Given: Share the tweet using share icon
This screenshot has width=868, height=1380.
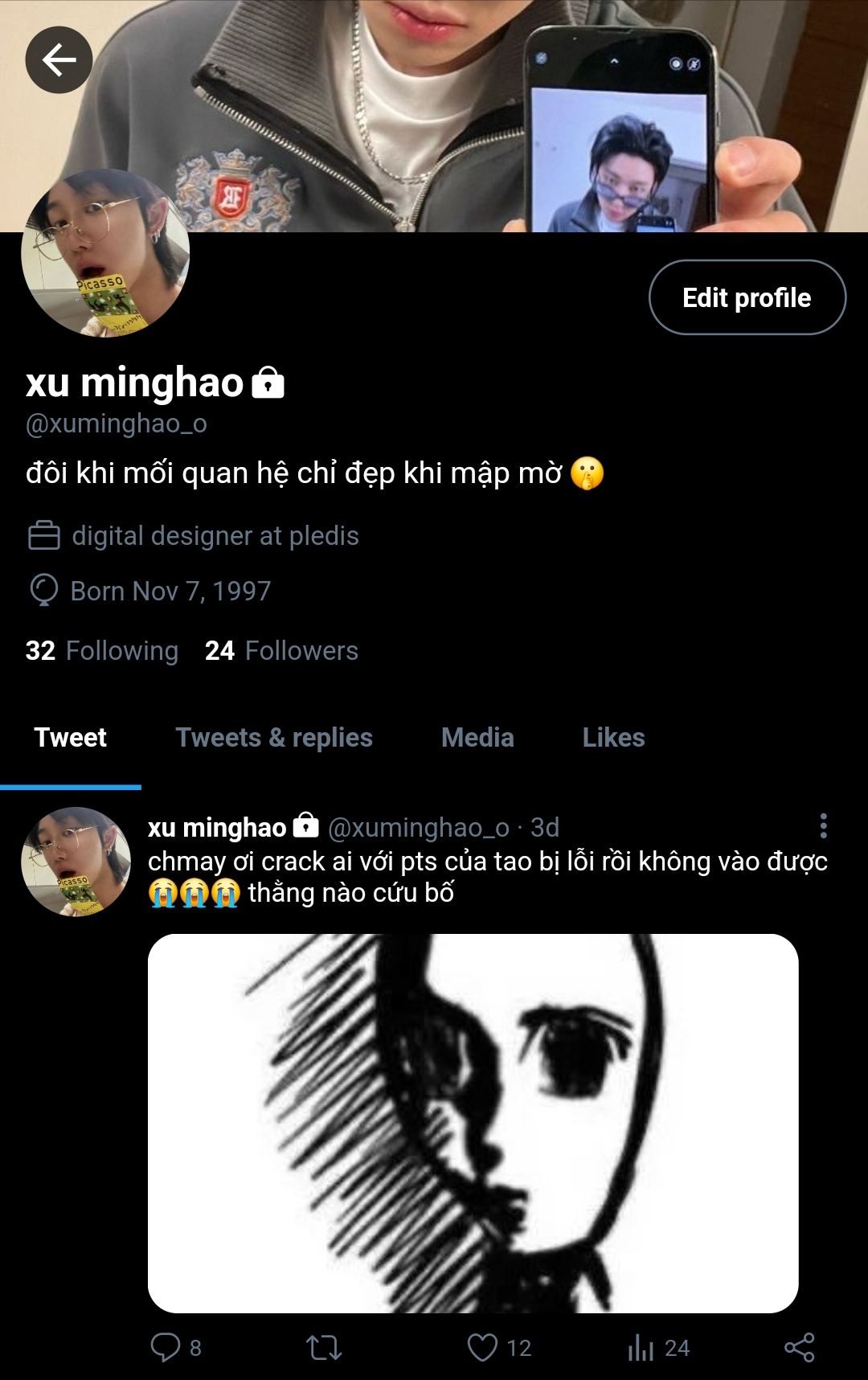Looking at the screenshot, I should tap(799, 1347).
